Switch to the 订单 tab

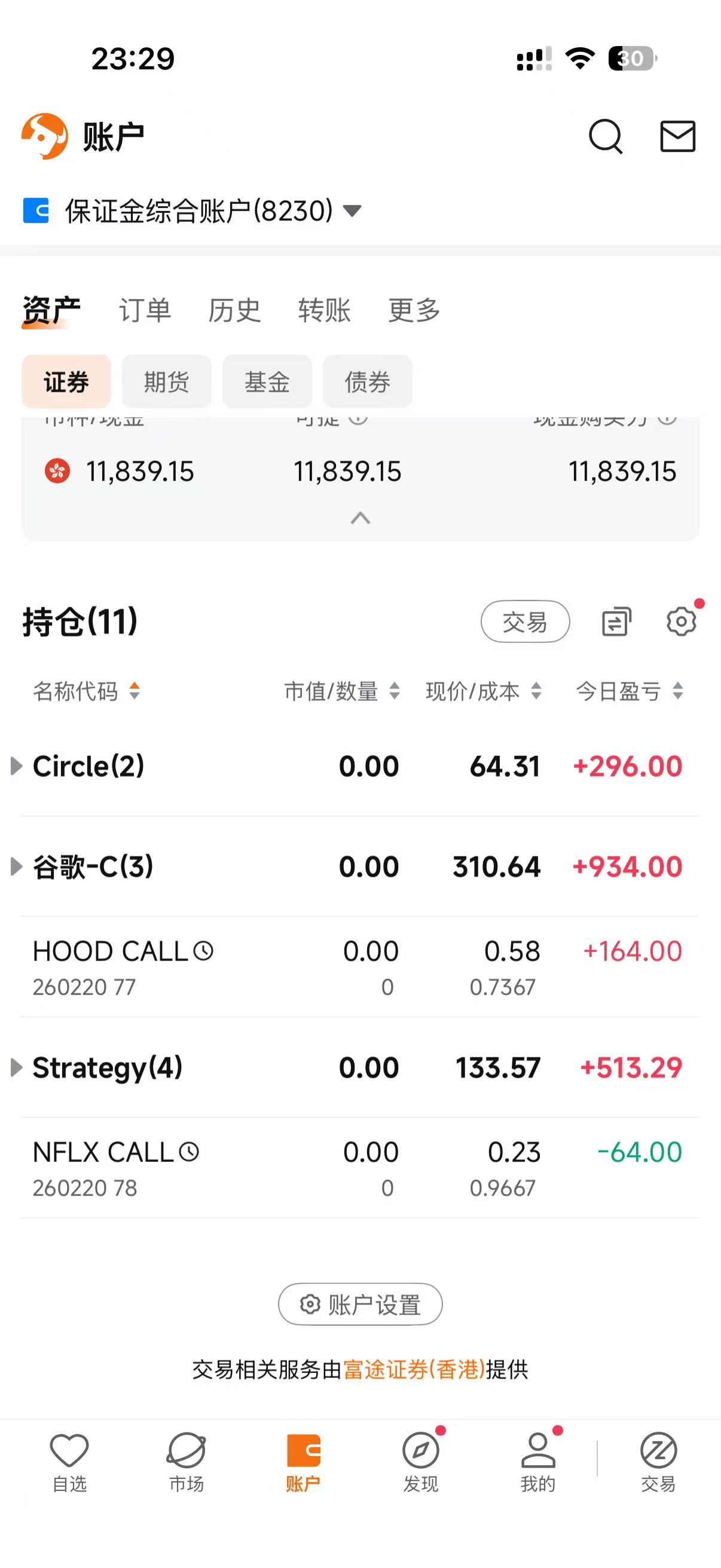pos(145,310)
